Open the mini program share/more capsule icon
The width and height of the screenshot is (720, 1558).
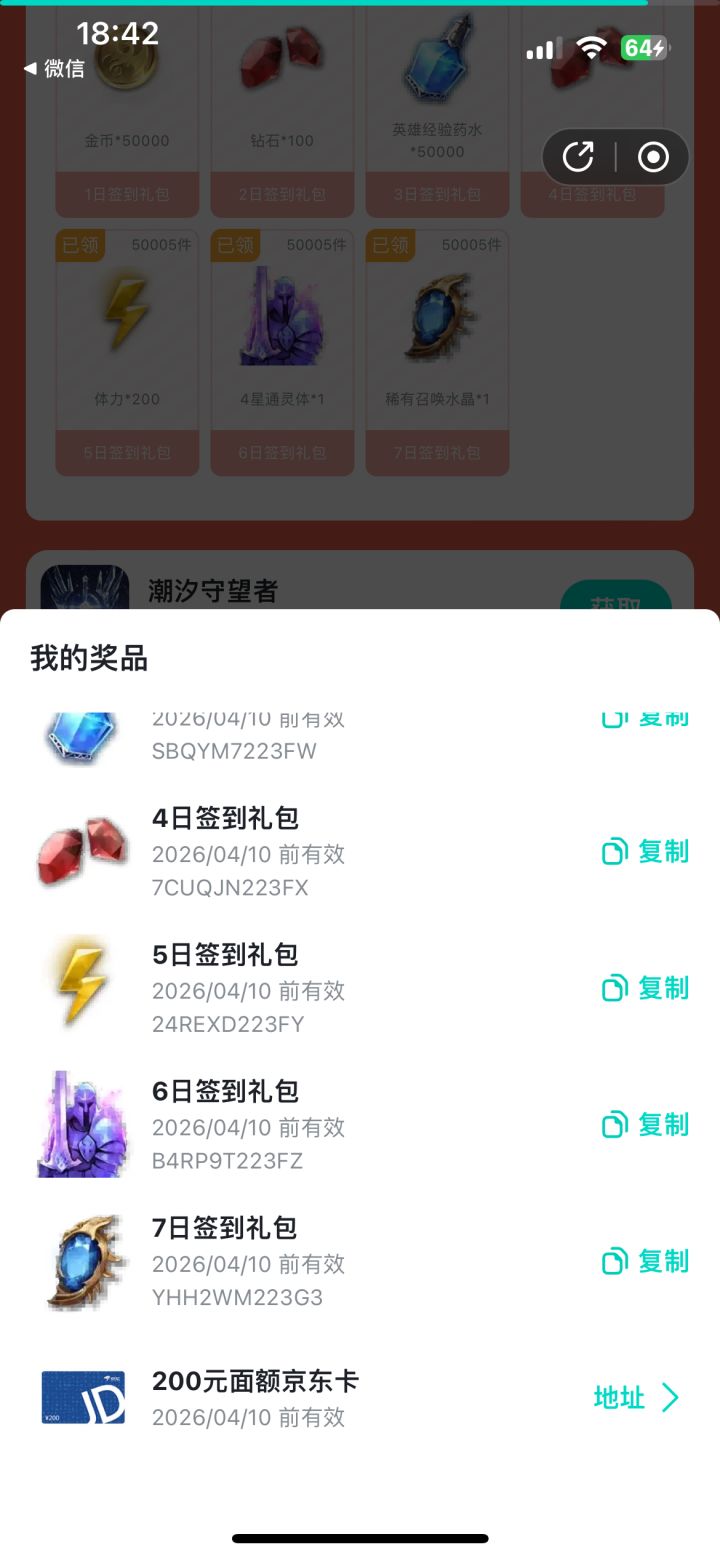click(578, 157)
